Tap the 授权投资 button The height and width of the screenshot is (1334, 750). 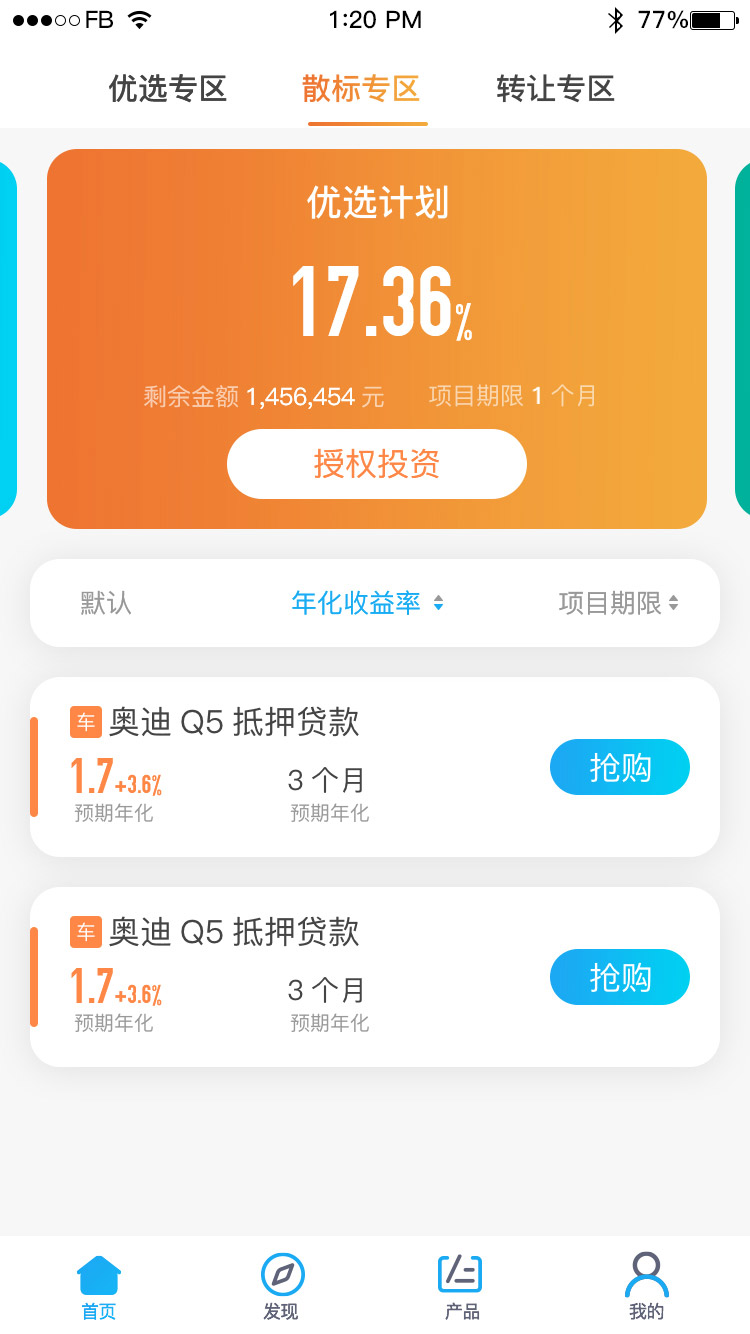[x=377, y=464]
